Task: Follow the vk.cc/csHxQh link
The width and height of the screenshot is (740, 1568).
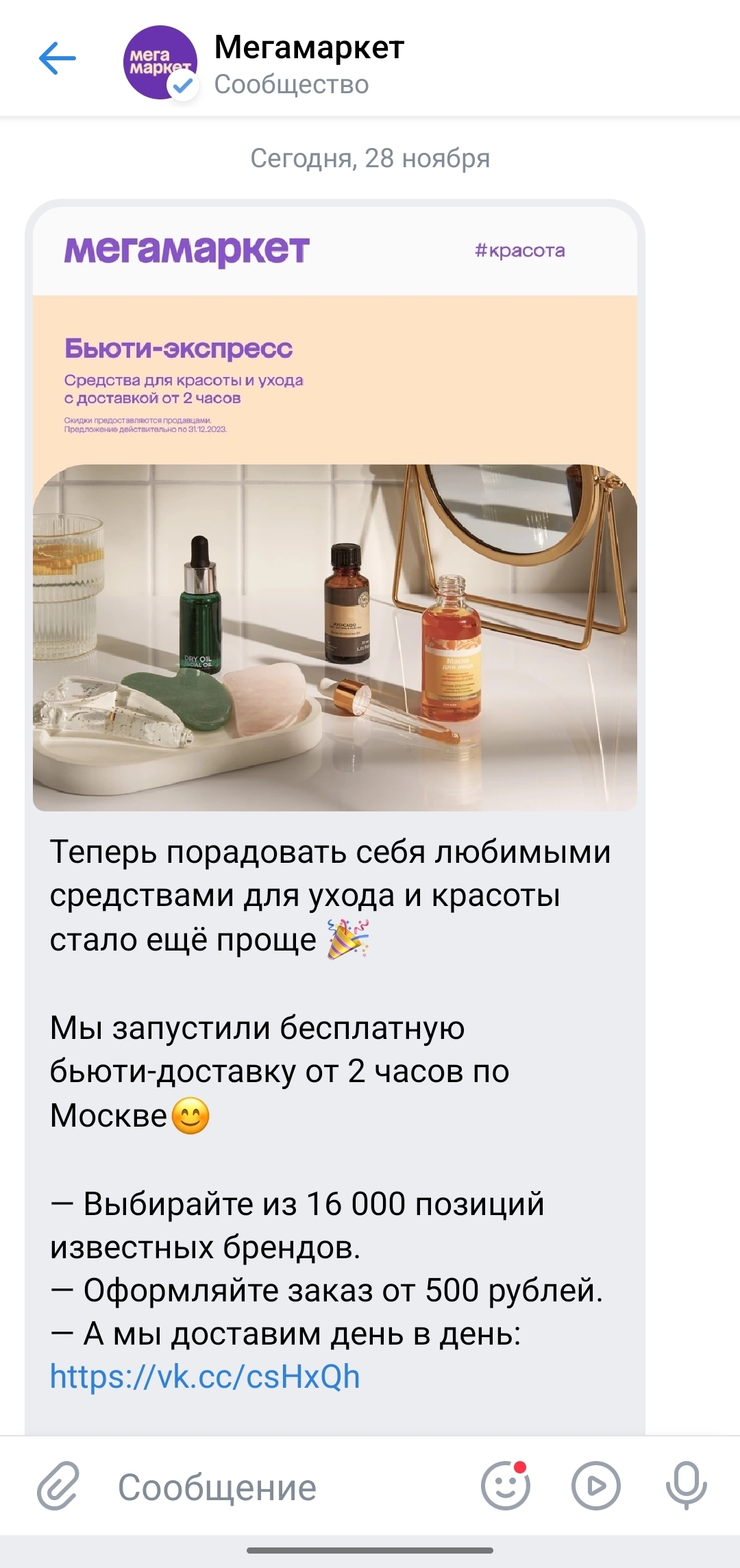Action: tap(205, 1376)
